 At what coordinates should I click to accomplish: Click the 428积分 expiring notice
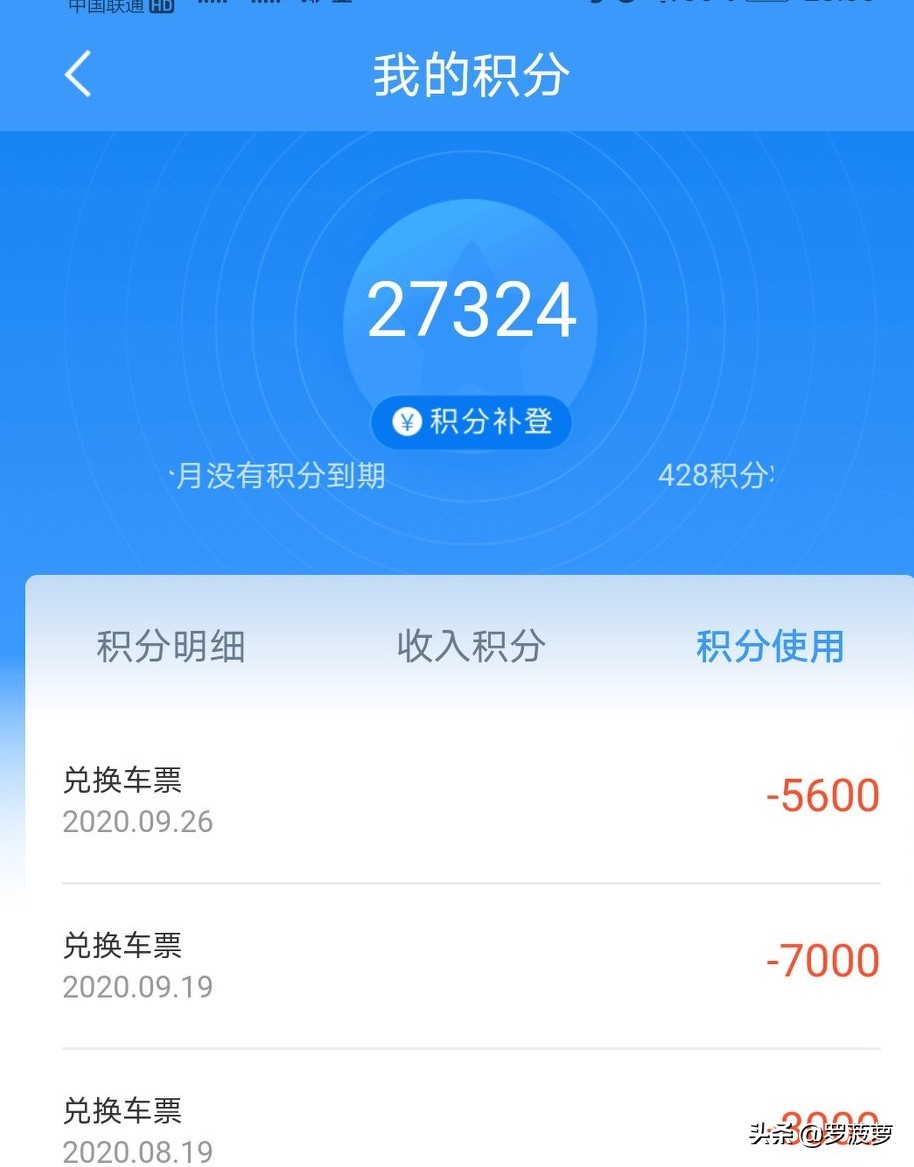tap(720, 477)
